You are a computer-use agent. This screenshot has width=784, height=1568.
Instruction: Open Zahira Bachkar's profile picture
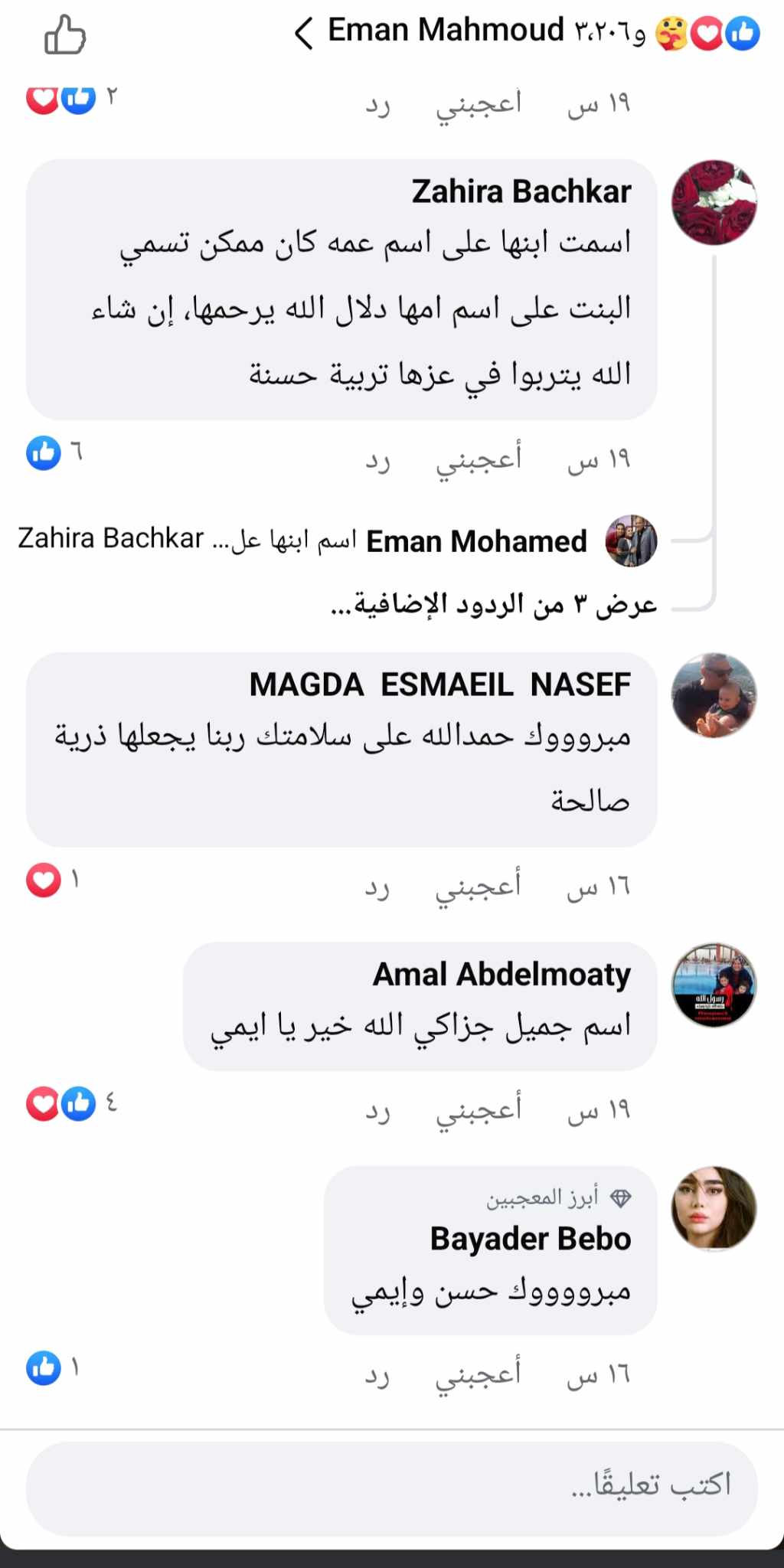pyautogui.click(x=714, y=202)
